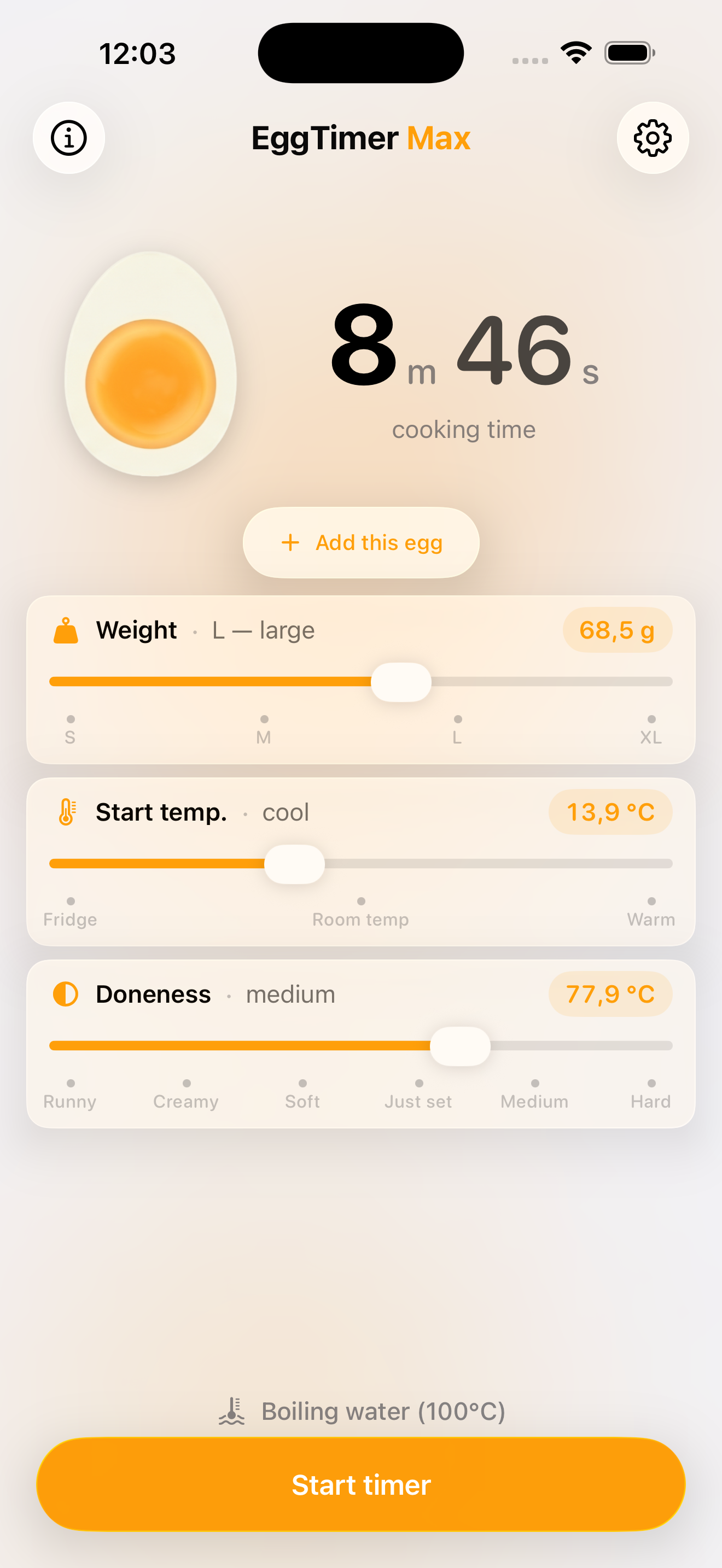Change the Boiling water (100°C) setting

[361, 1411]
